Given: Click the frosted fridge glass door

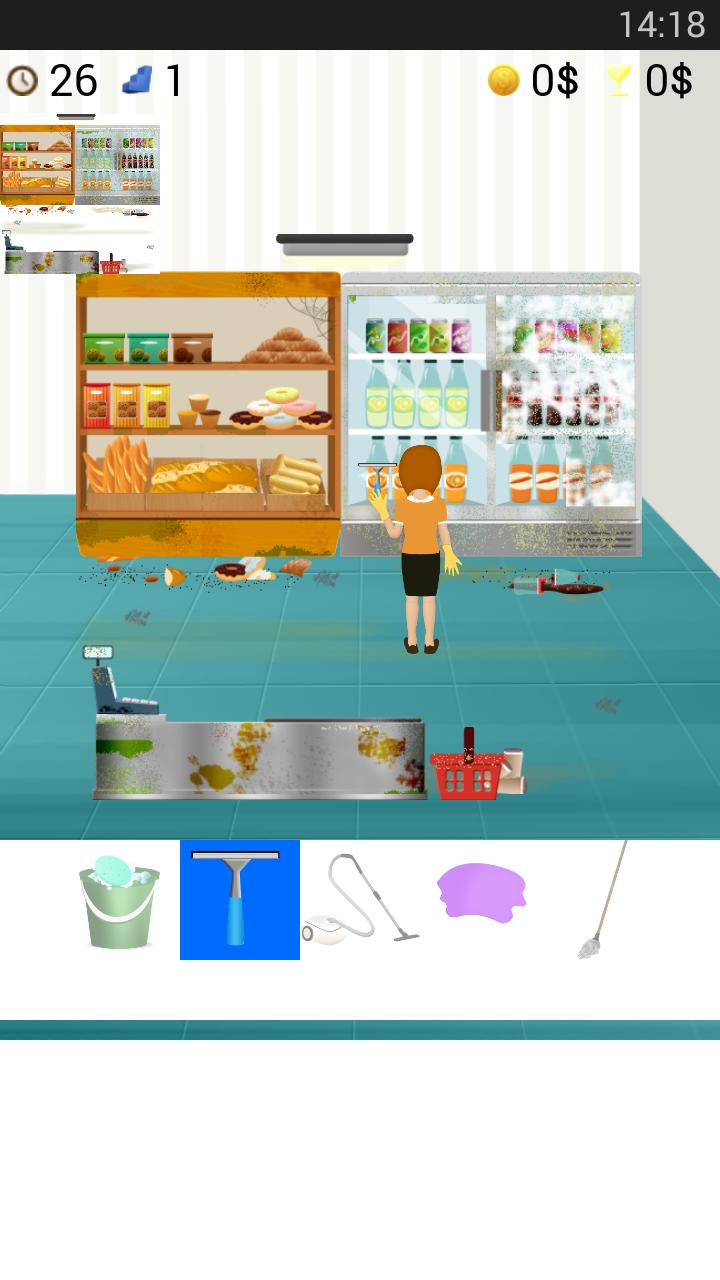Looking at the screenshot, I should click(x=565, y=400).
